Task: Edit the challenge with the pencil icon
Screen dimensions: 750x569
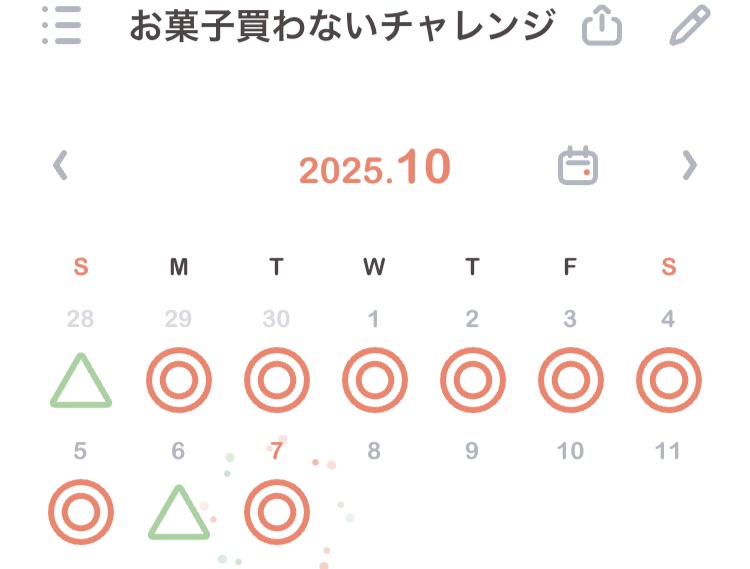Action: pos(689,25)
